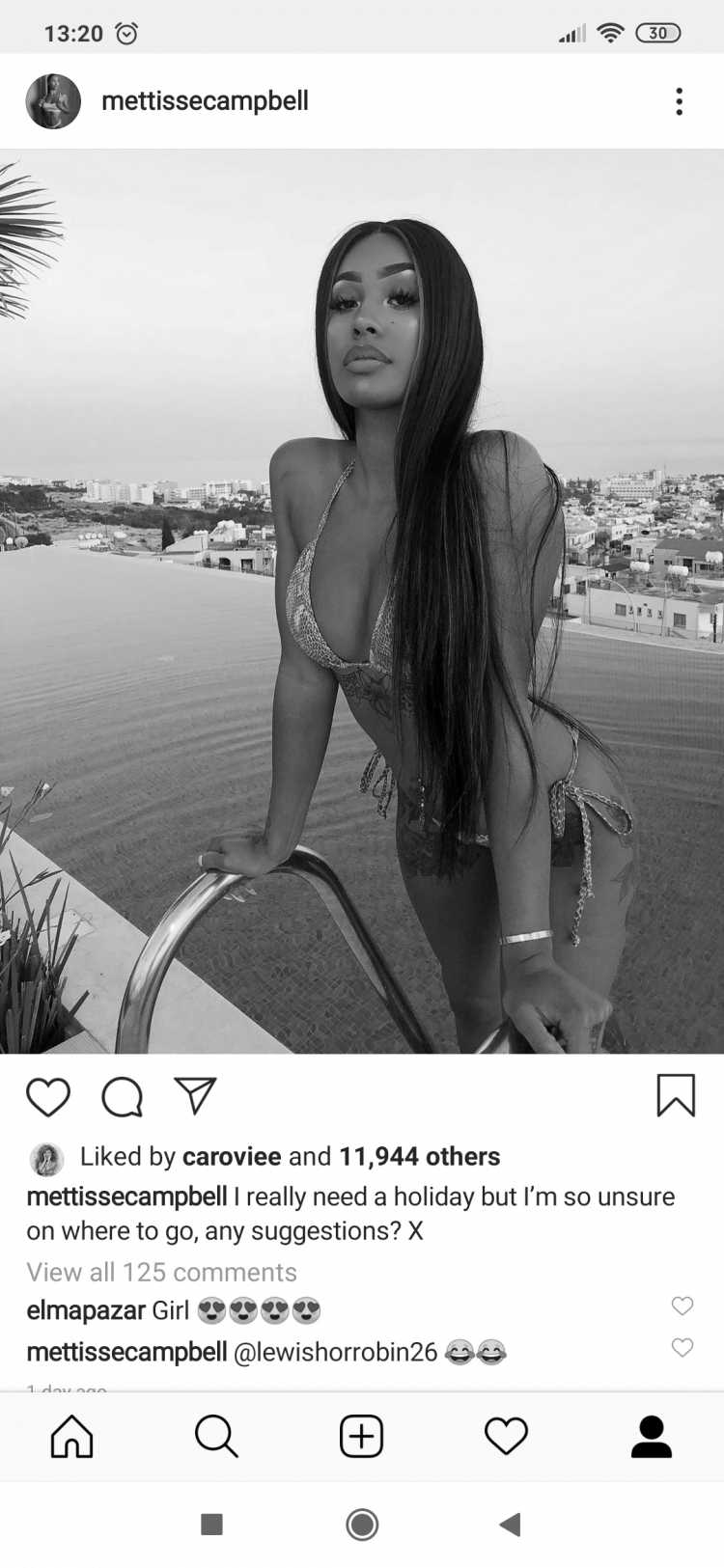724x1568 pixels.
Task: Like elmapazar's comment
Action: (x=682, y=1306)
